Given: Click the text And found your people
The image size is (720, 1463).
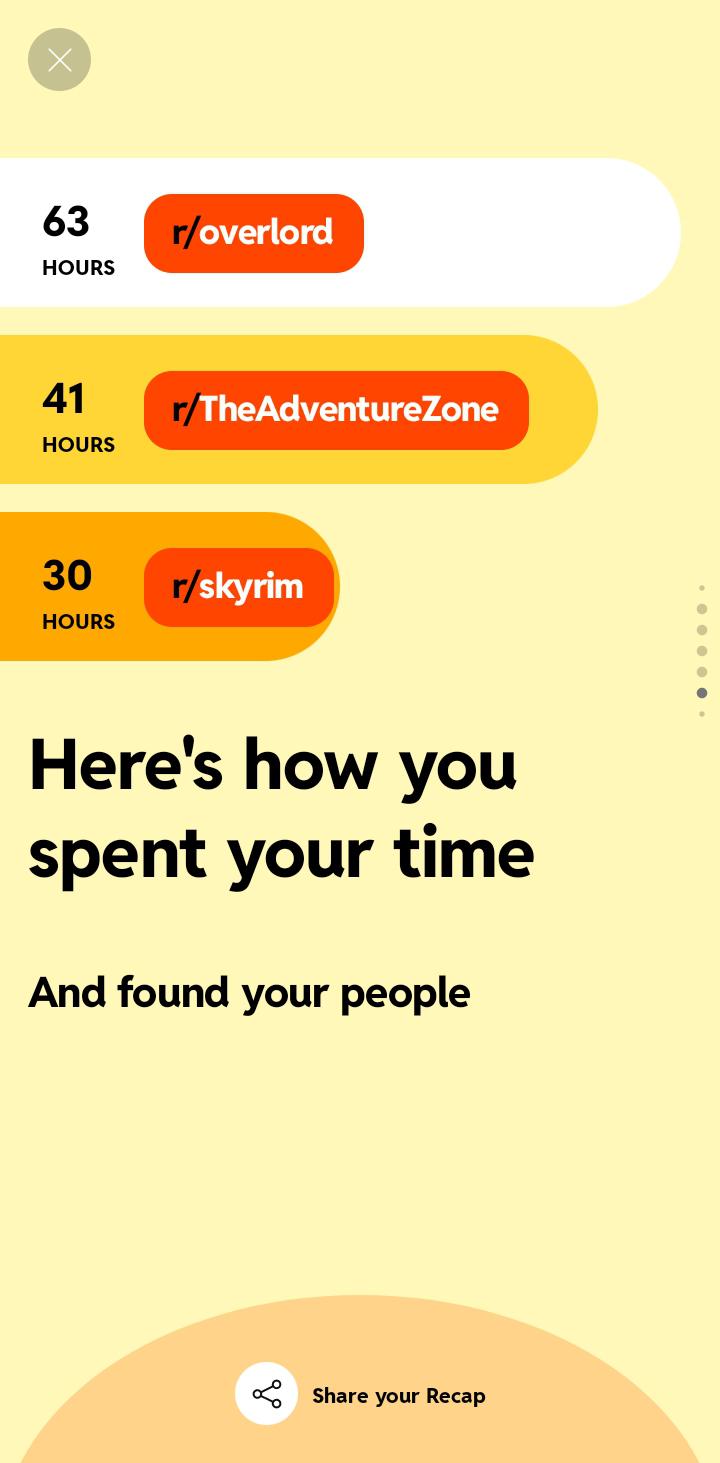Looking at the screenshot, I should [x=248, y=992].
